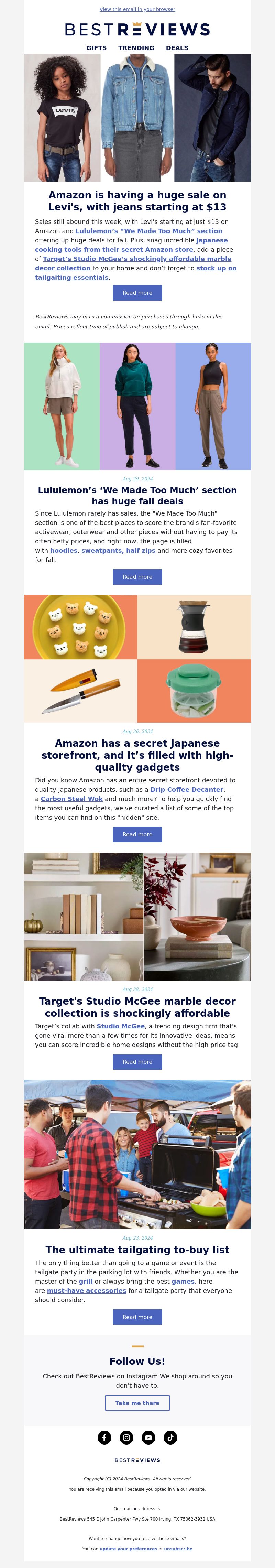Open the DEALS navigation link
This screenshot has width=275, height=1568.
point(177,48)
